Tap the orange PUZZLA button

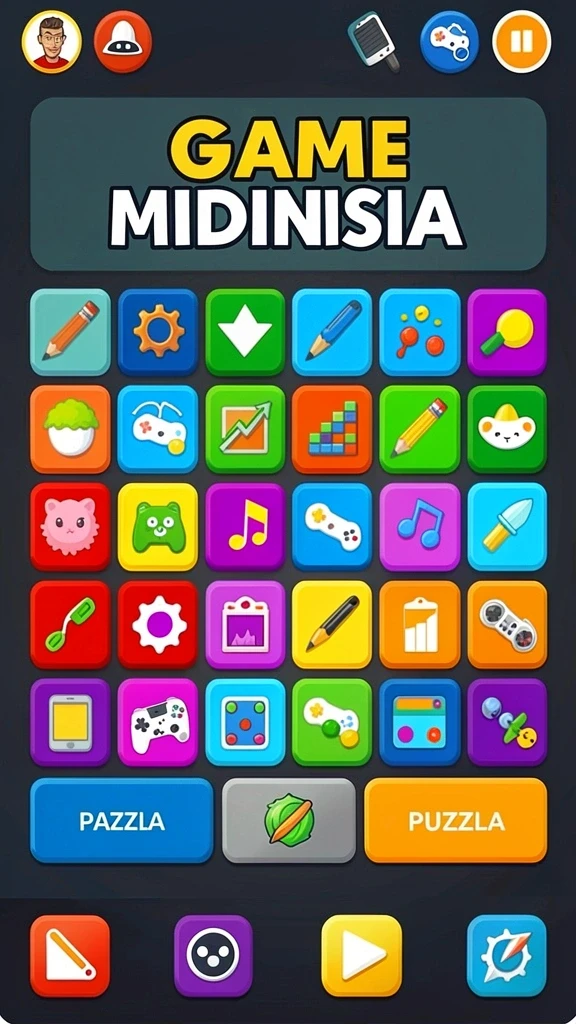pyautogui.click(x=456, y=820)
